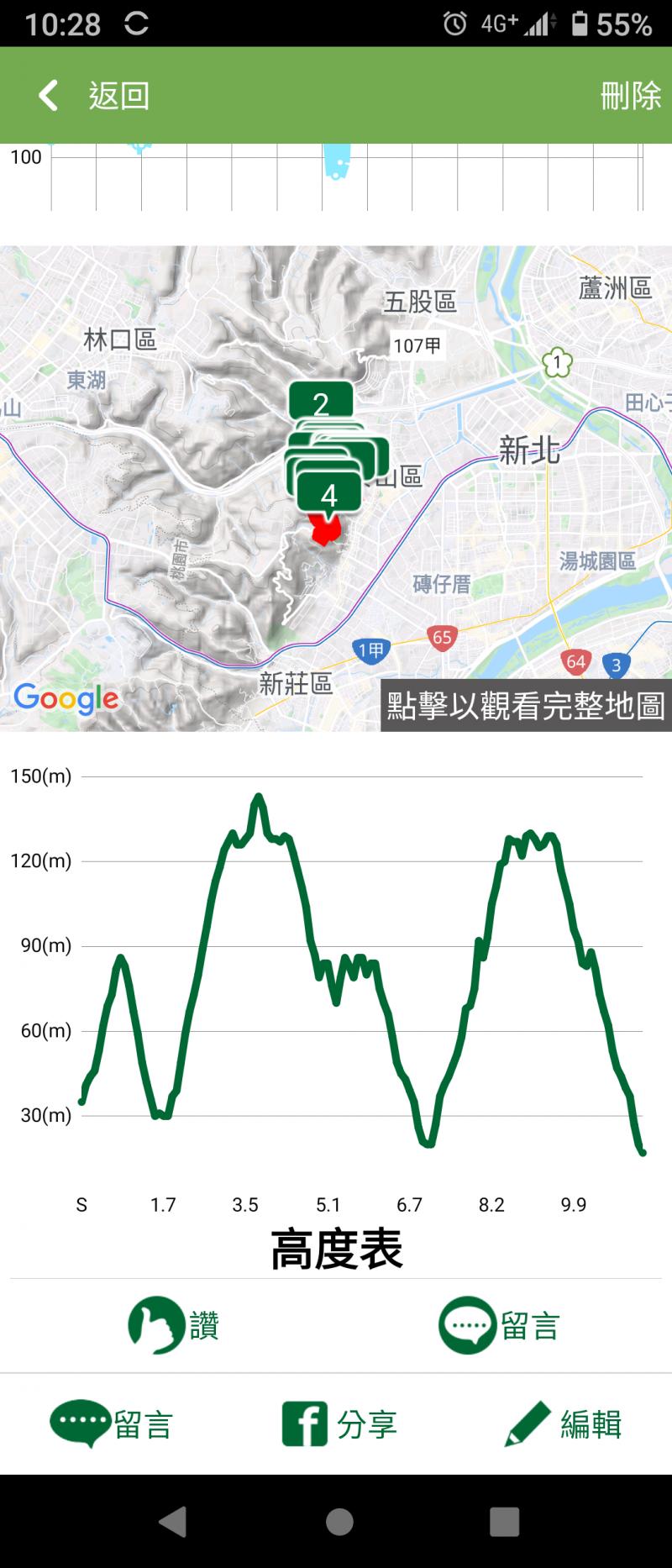Tap the system back button
This screenshot has height=1568, width=672.
click(x=172, y=1522)
